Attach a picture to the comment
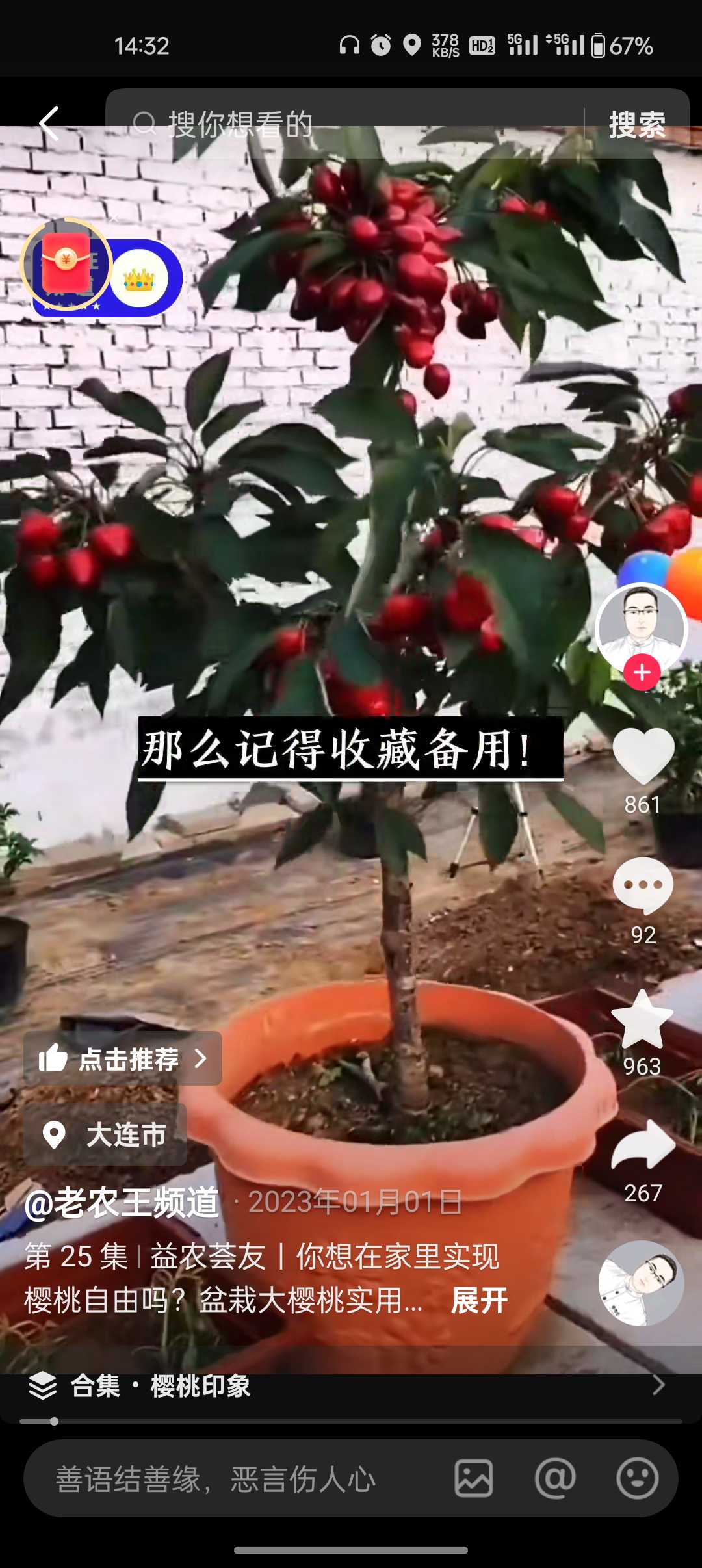This screenshot has height=1568, width=702. [x=474, y=1478]
